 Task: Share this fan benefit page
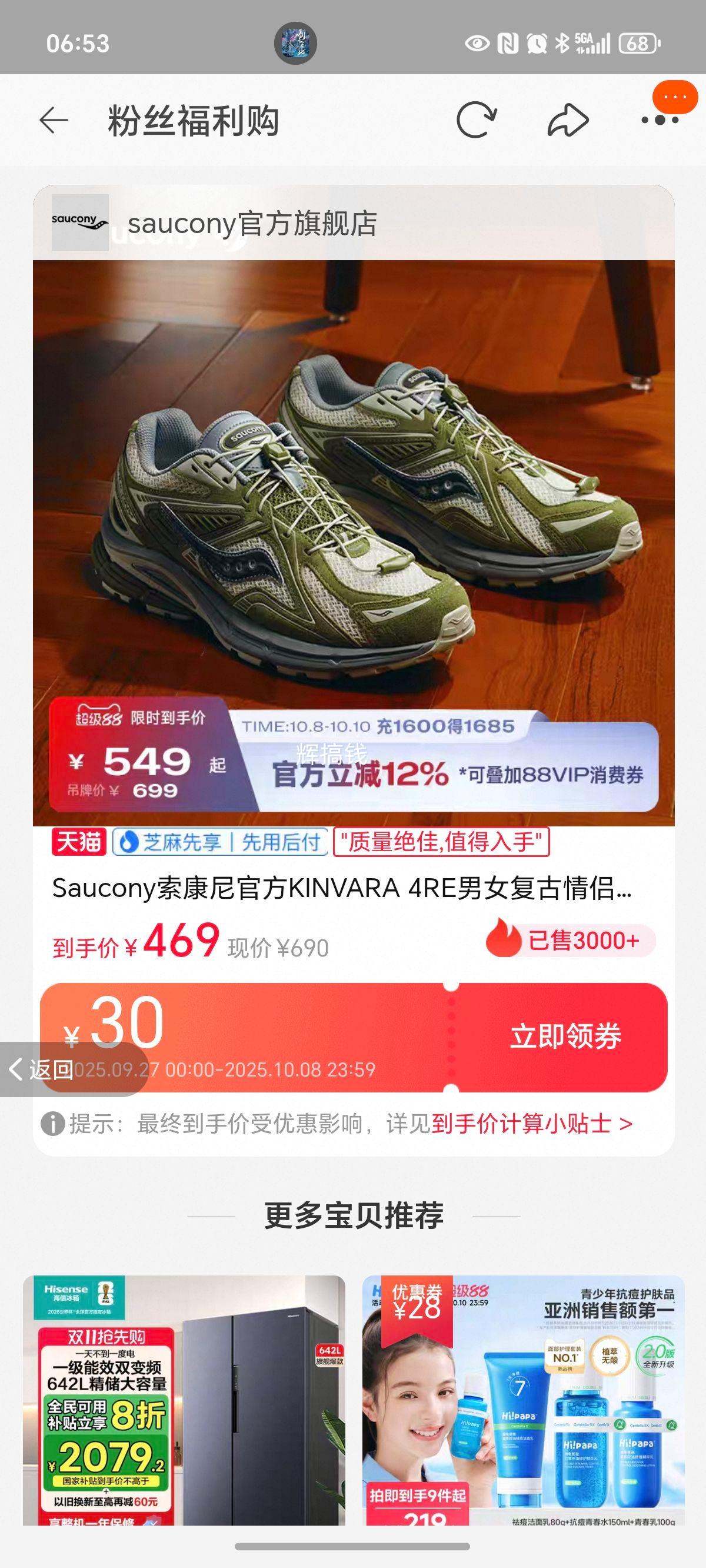click(x=568, y=120)
